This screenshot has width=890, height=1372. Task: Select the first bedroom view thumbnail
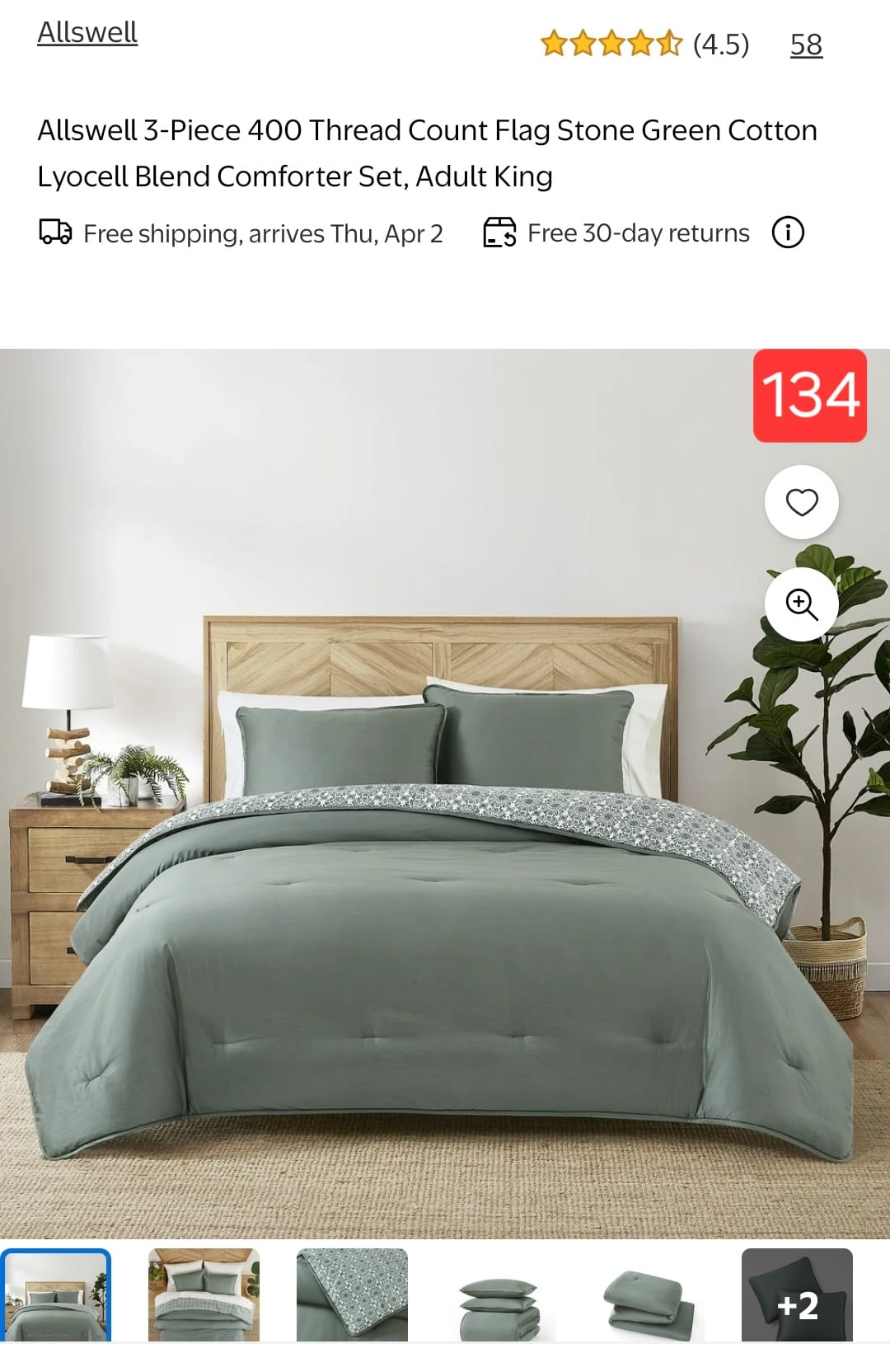[56, 1295]
